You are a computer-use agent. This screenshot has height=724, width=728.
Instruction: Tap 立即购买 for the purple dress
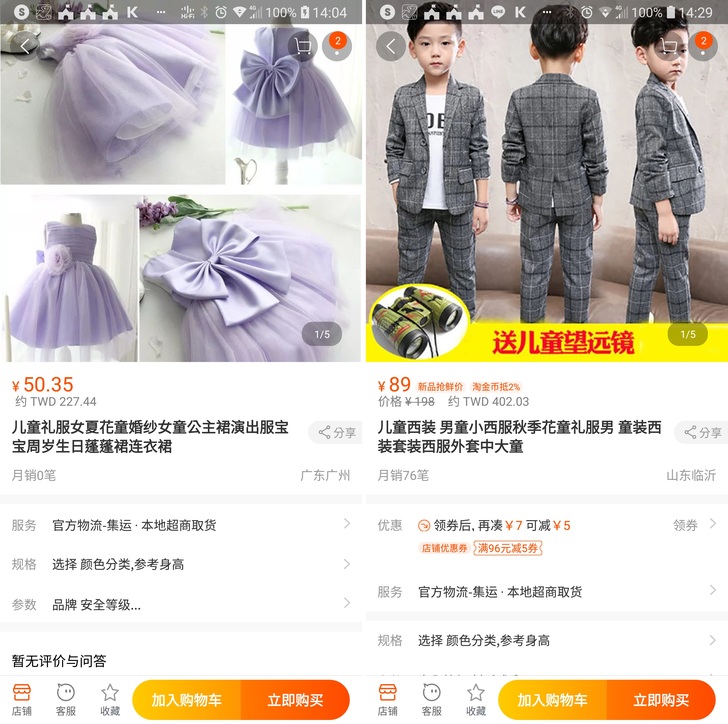point(295,700)
